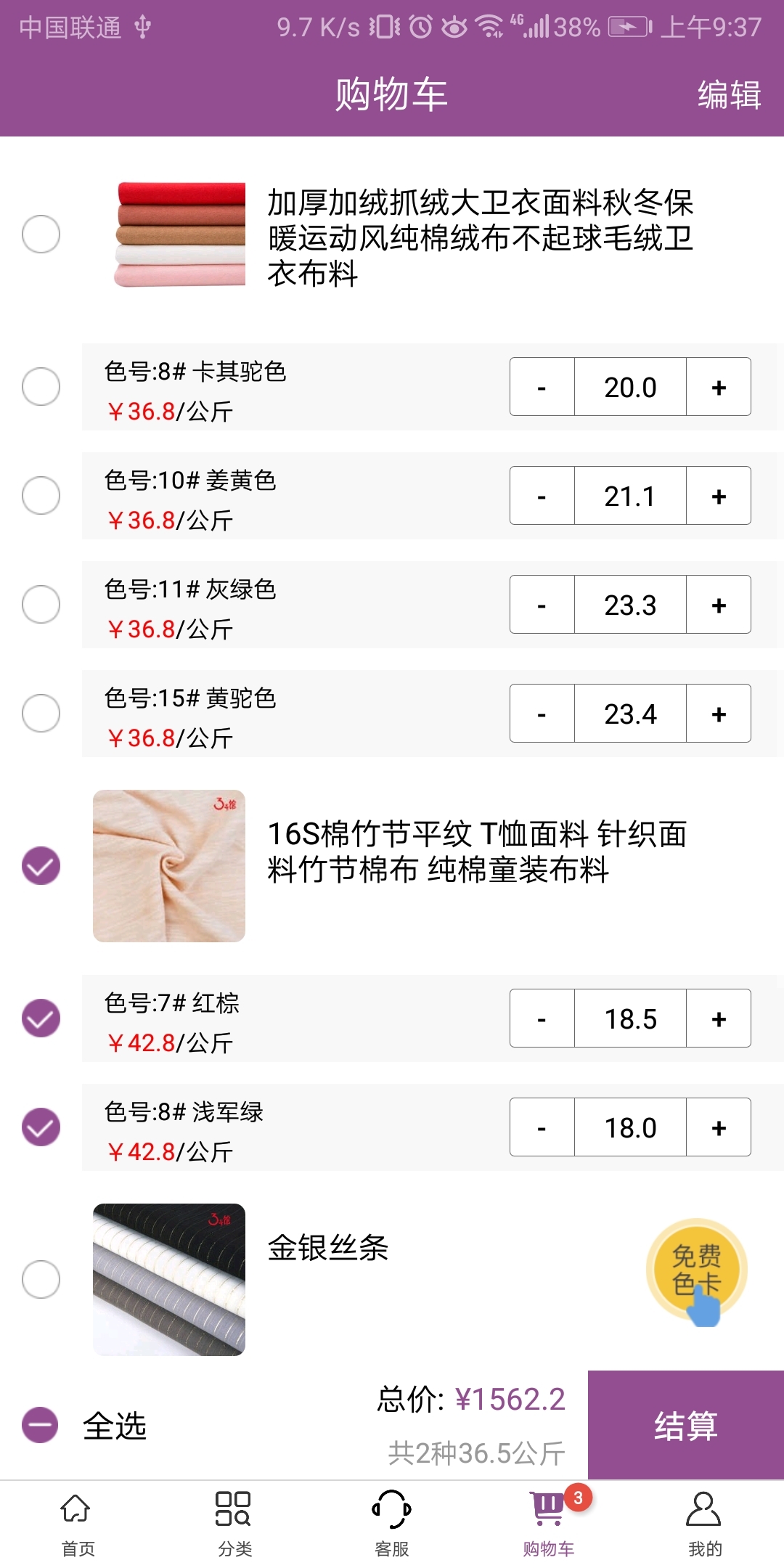Deselect the 7# 红棕 checkbox

click(x=41, y=1018)
